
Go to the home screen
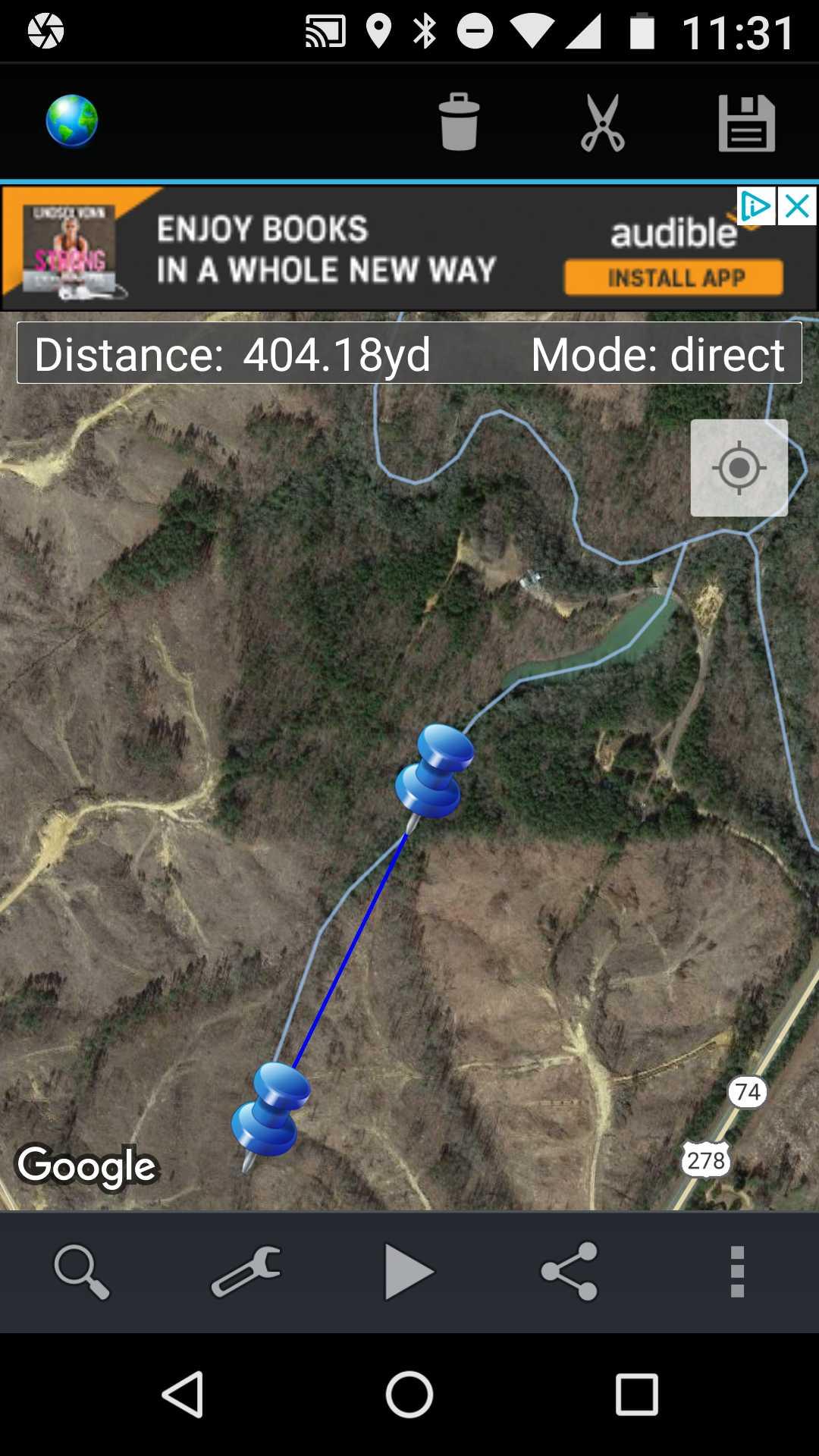coord(409,1394)
